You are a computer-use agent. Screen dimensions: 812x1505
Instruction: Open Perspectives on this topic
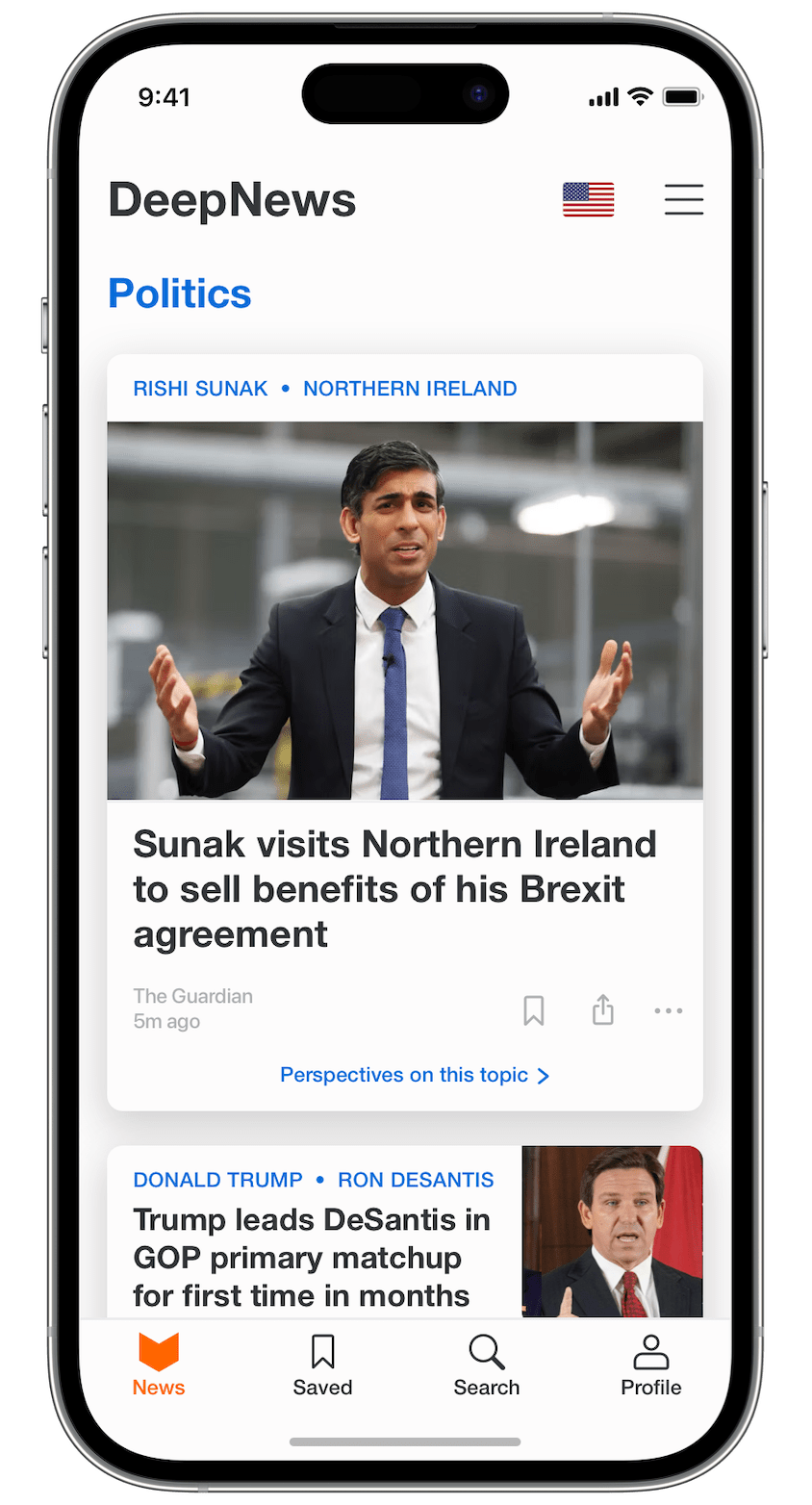[x=415, y=1075]
